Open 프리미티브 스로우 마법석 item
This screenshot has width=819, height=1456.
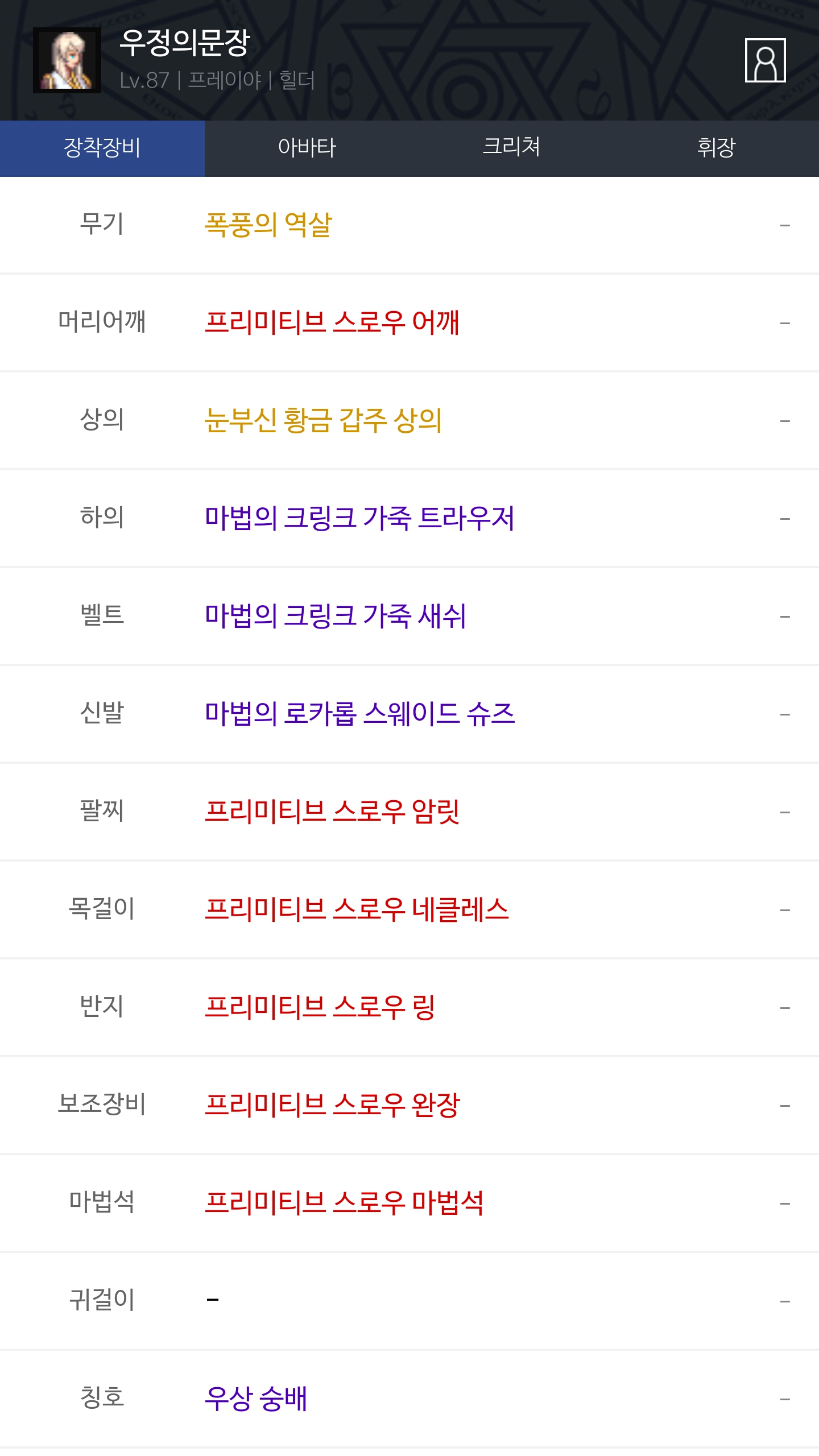pyautogui.click(x=344, y=1203)
